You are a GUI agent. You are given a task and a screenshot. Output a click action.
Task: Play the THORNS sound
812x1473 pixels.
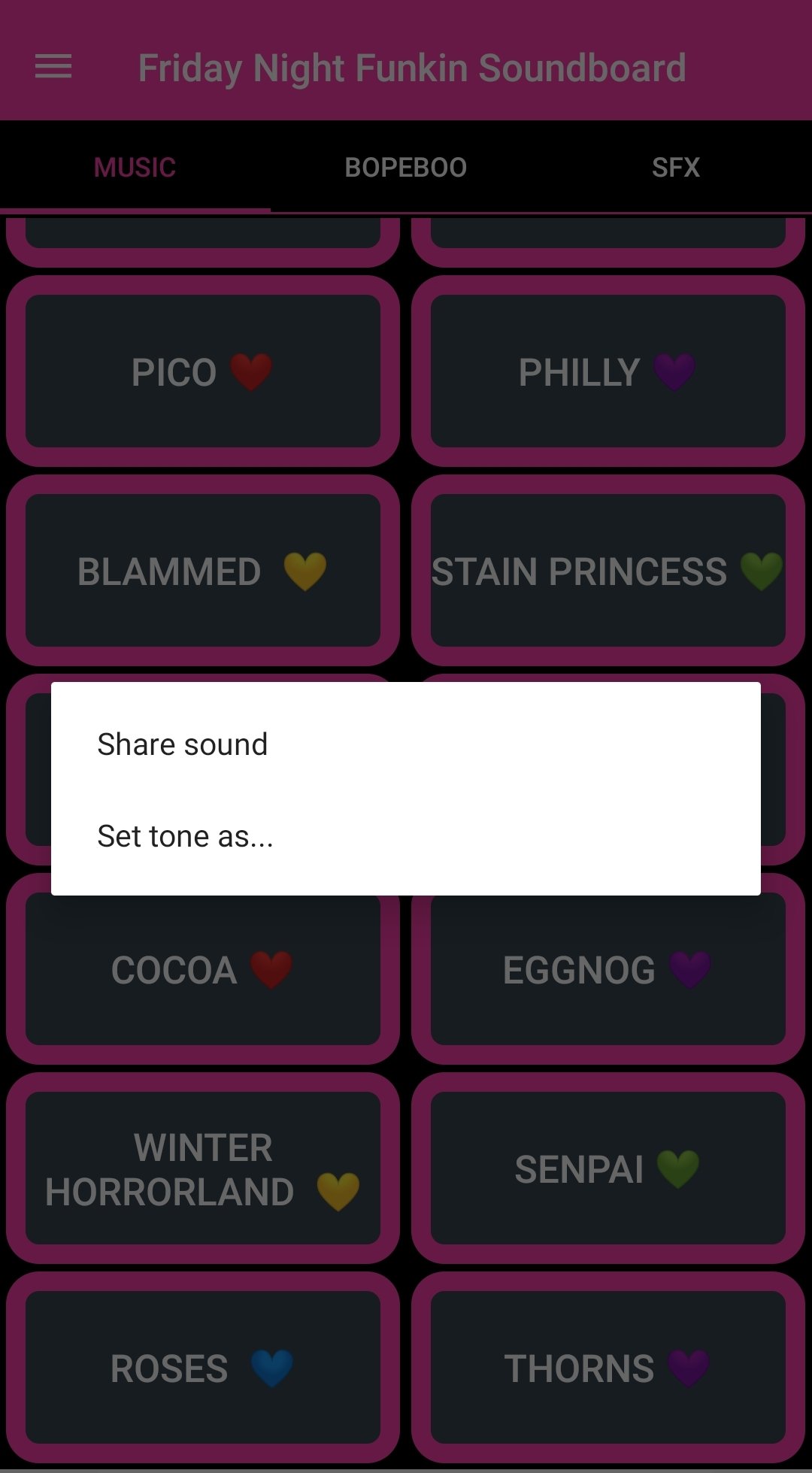608,1368
